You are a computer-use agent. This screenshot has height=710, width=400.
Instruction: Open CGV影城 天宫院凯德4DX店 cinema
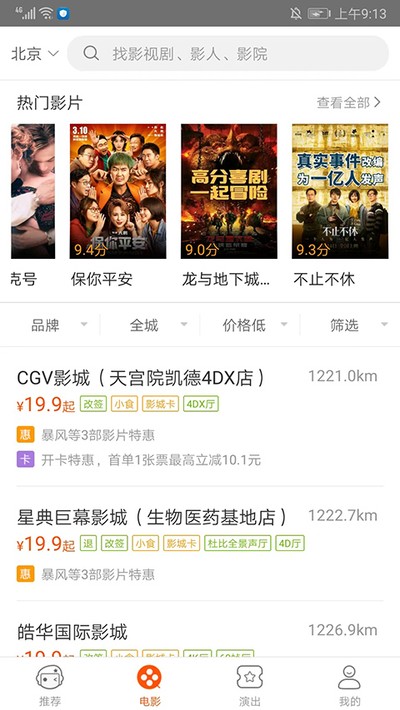point(200,417)
